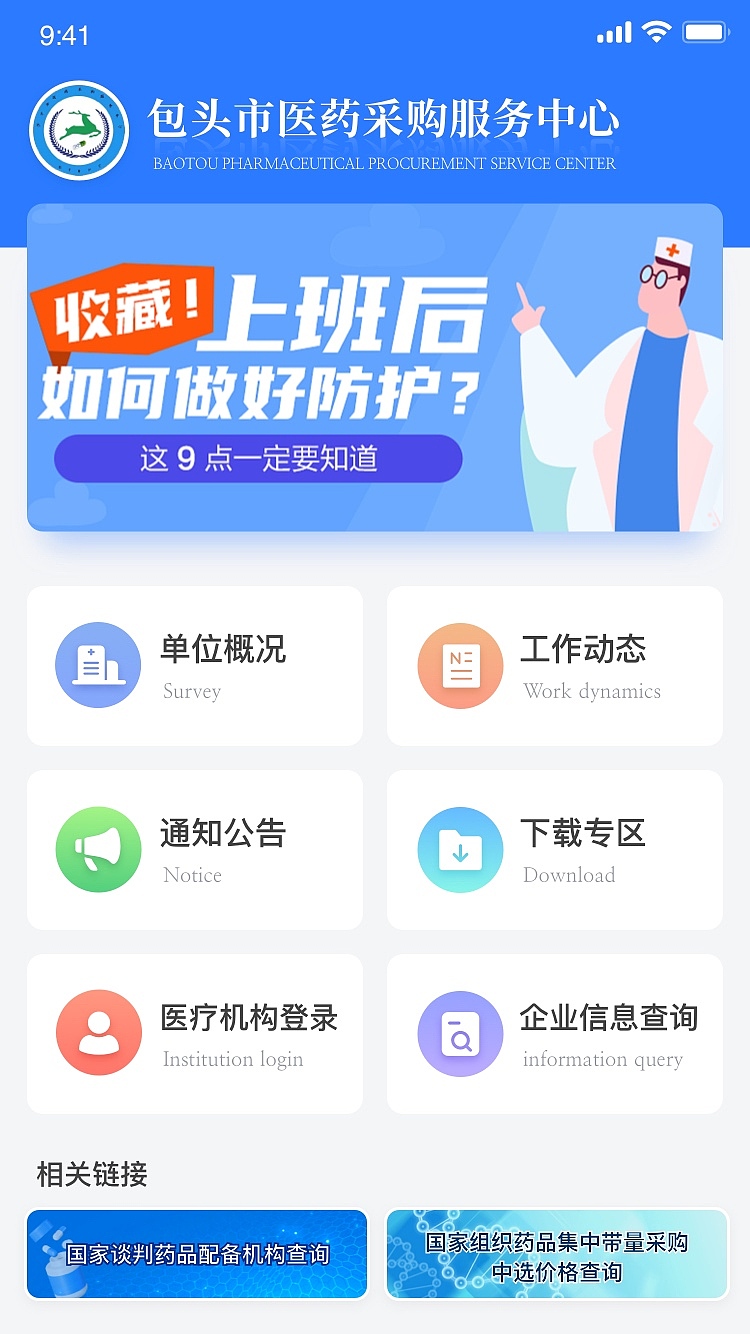The height and width of the screenshot is (1334, 750).
Task: Open 企业信息查询 information query
Action: point(555,1034)
